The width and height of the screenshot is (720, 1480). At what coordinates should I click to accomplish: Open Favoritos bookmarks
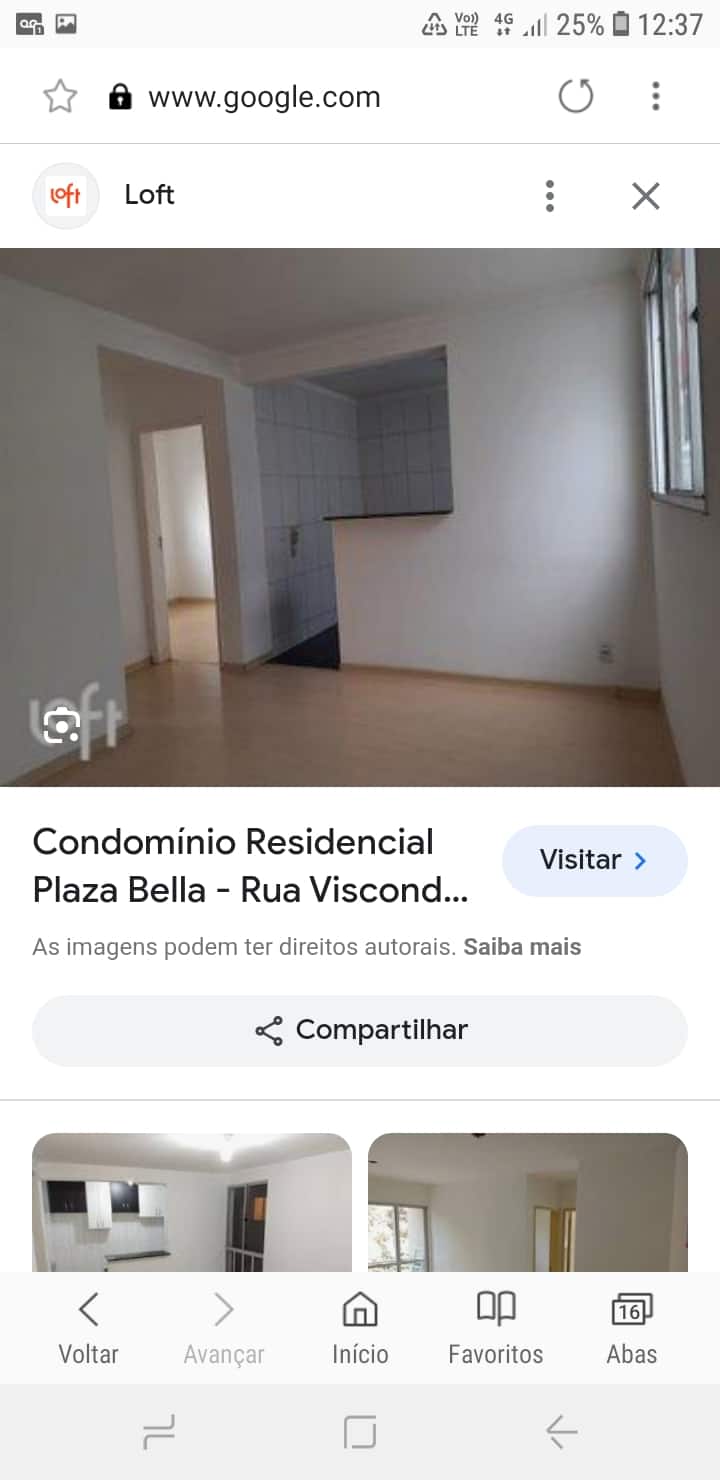[495, 1327]
